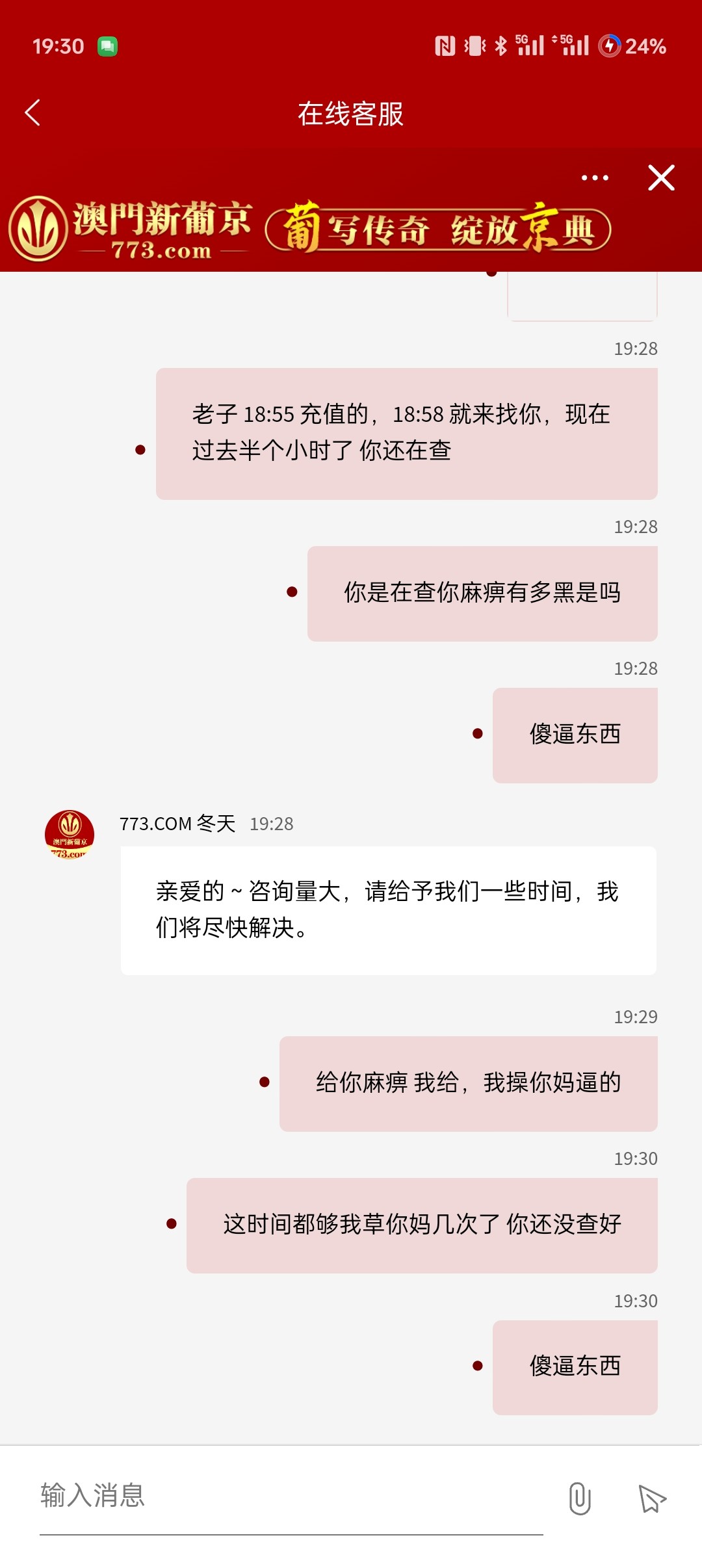Select the 傻逼东西 message bubble
The width and height of the screenshot is (702, 1568).
click(575, 734)
